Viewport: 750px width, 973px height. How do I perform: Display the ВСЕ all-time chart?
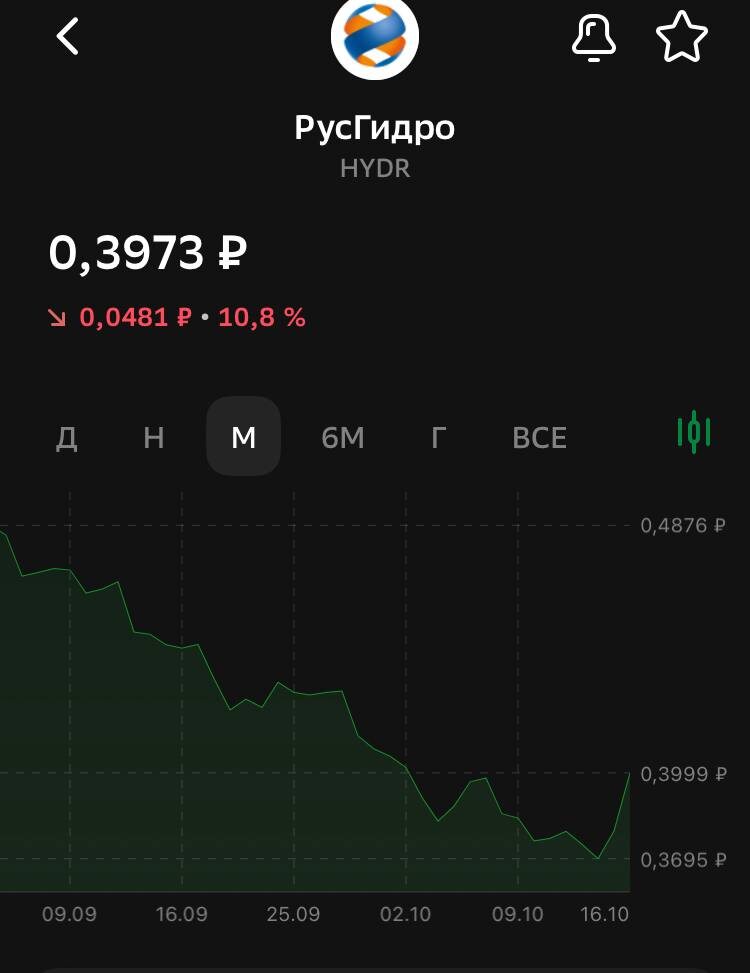539,437
